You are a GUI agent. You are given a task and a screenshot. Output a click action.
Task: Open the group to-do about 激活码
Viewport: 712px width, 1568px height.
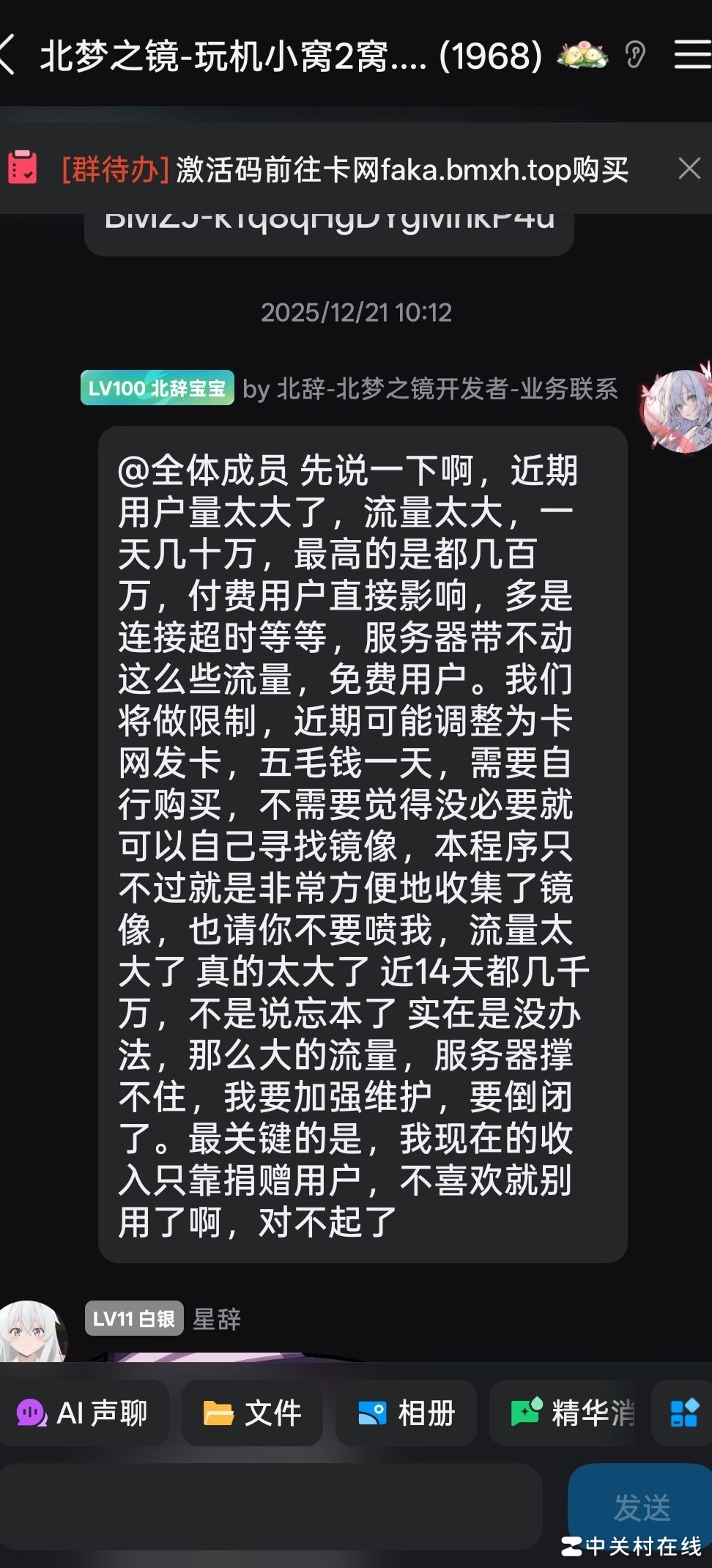tap(344, 169)
